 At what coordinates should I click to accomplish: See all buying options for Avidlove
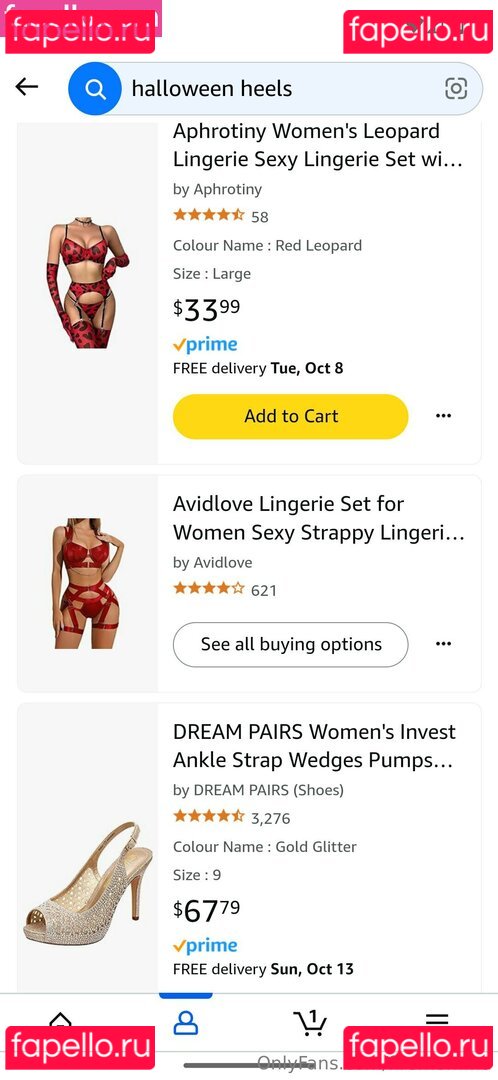[290, 644]
